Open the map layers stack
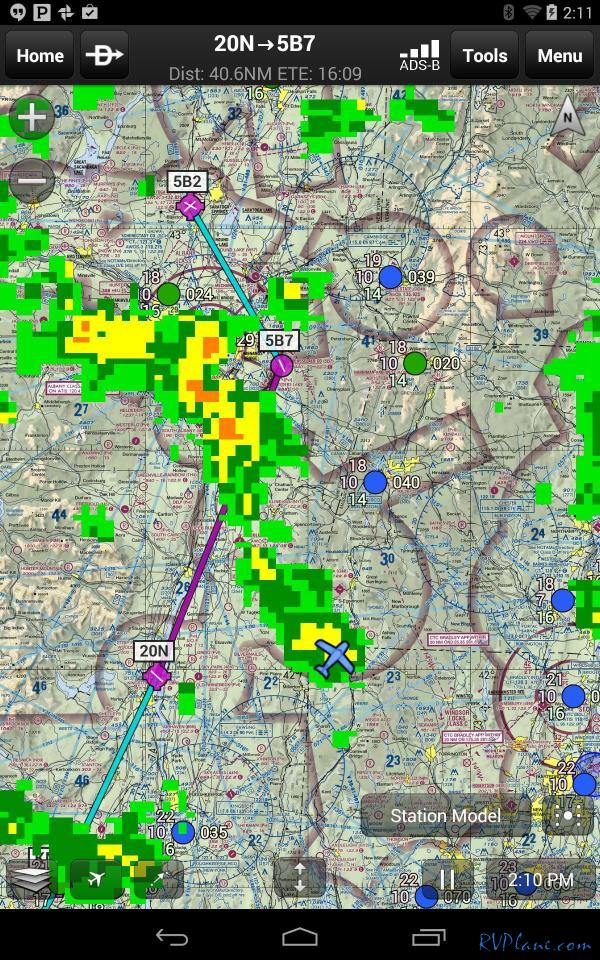Image resolution: width=600 pixels, height=960 pixels. click(x=30, y=880)
